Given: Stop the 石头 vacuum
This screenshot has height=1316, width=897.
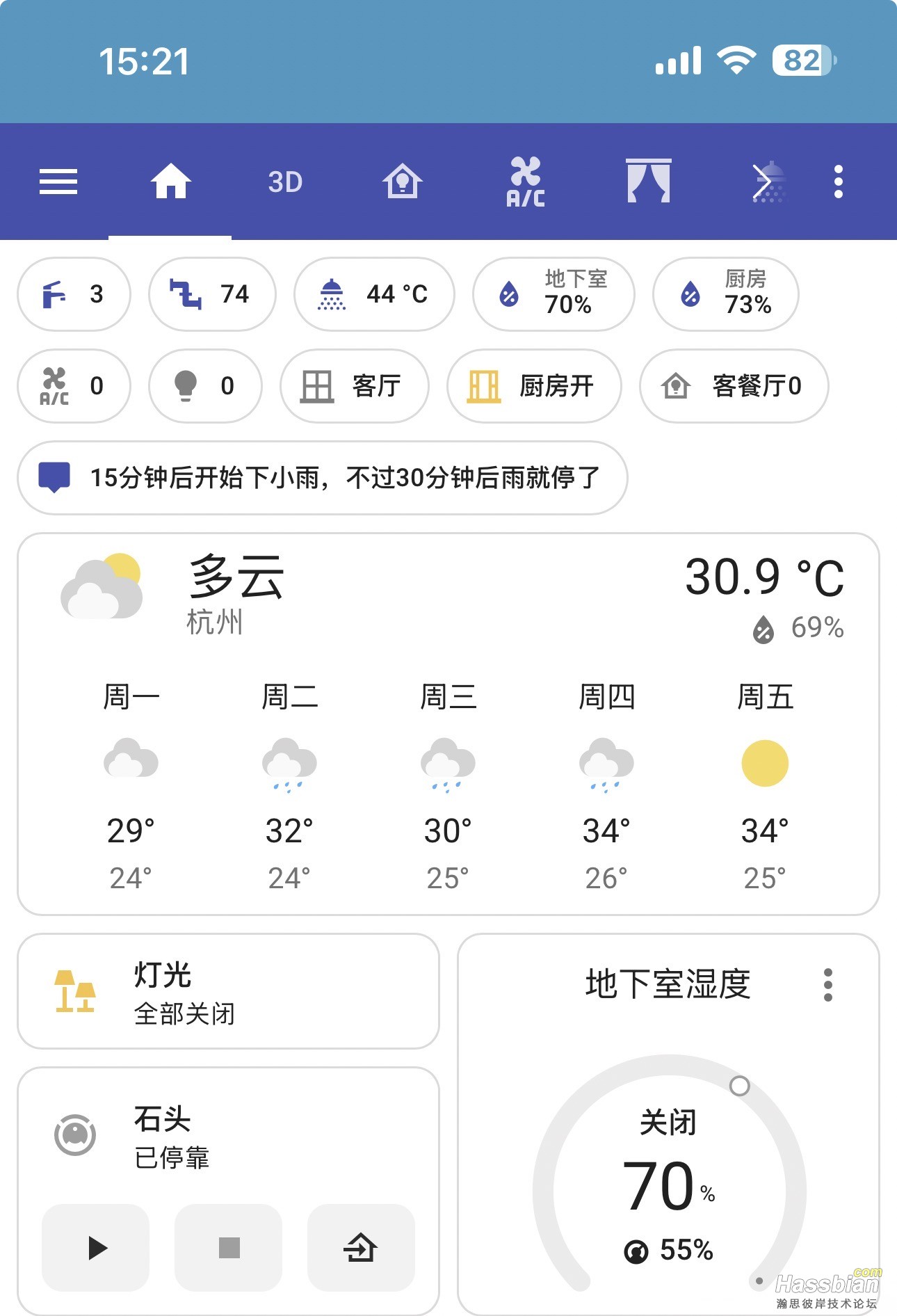Looking at the screenshot, I should 228,1248.
